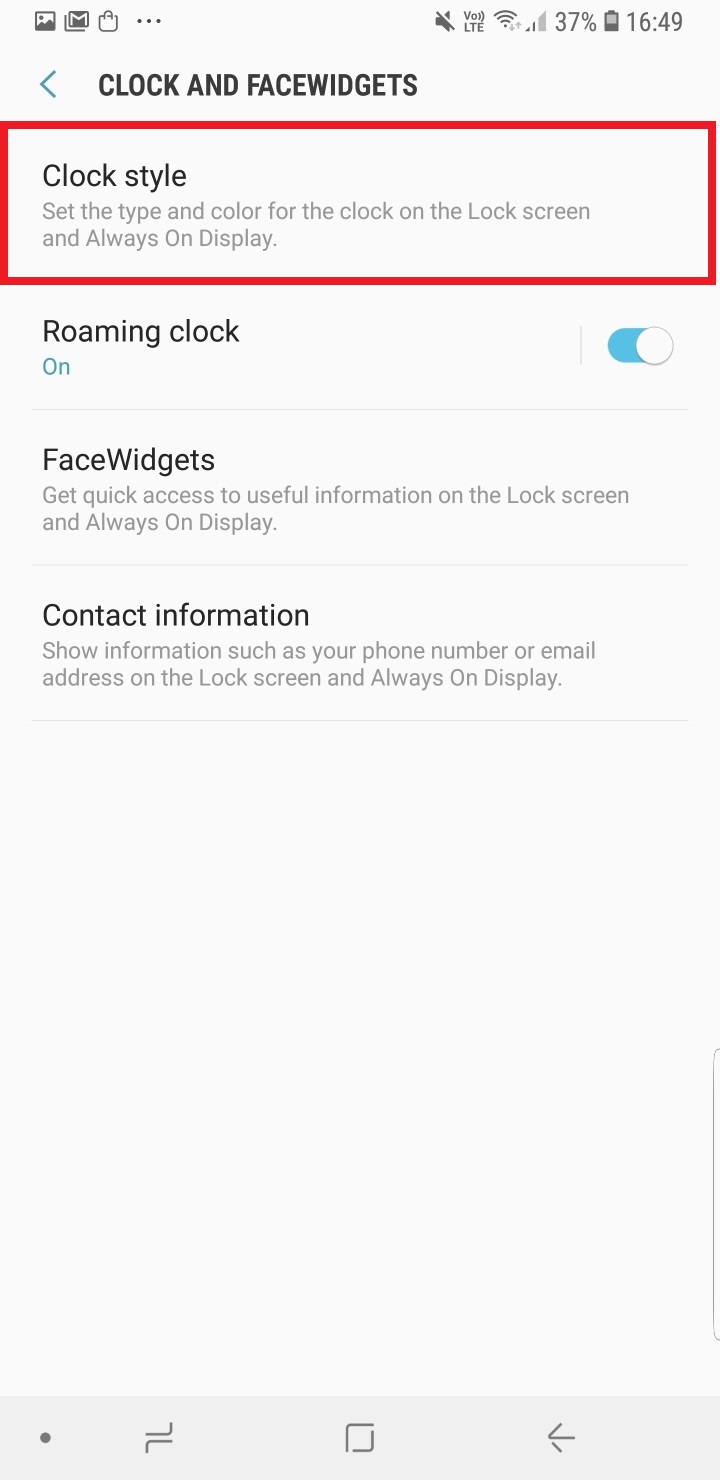Go back using the header arrow
Viewport: 720px width, 1480px height.
tap(48, 85)
